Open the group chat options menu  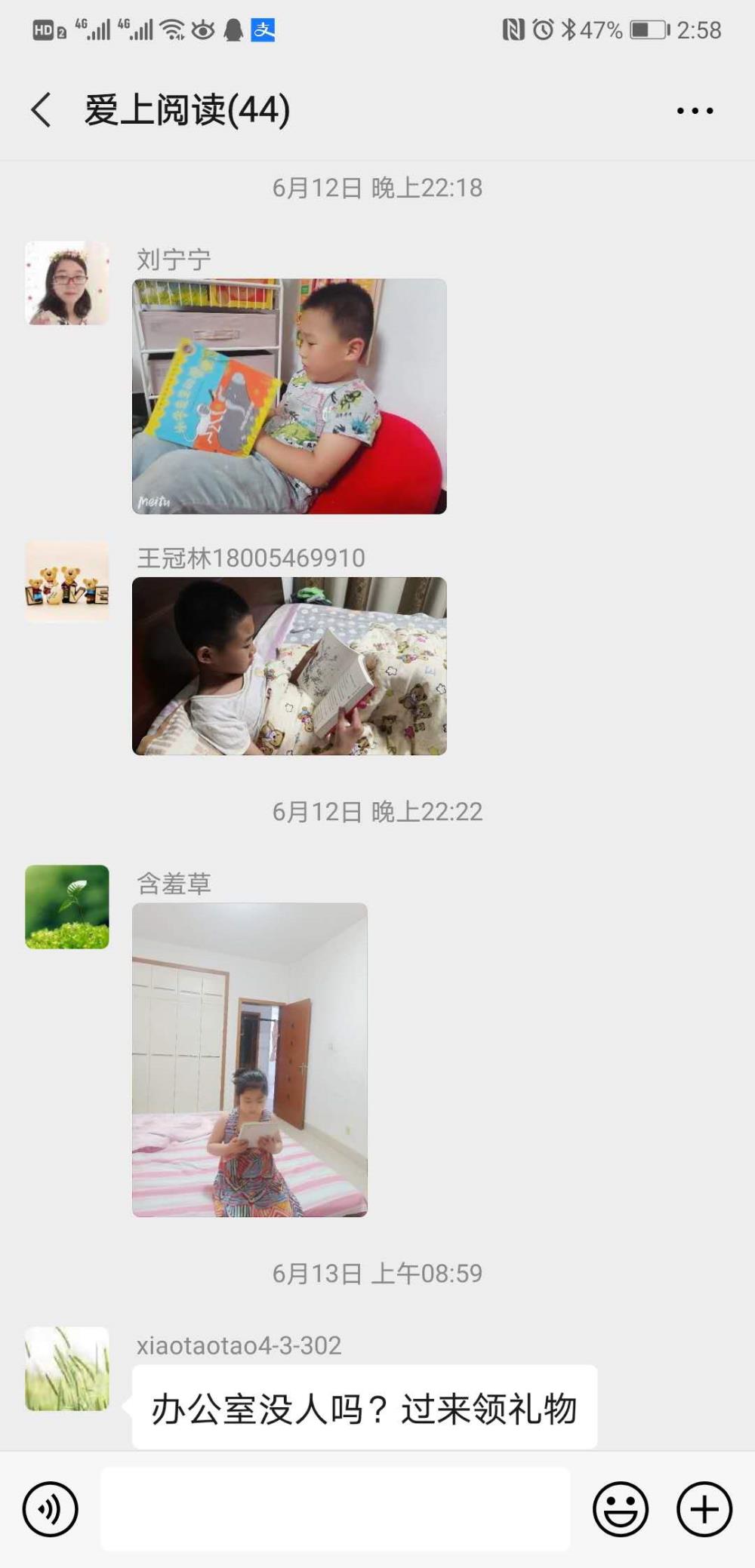[x=695, y=111]
